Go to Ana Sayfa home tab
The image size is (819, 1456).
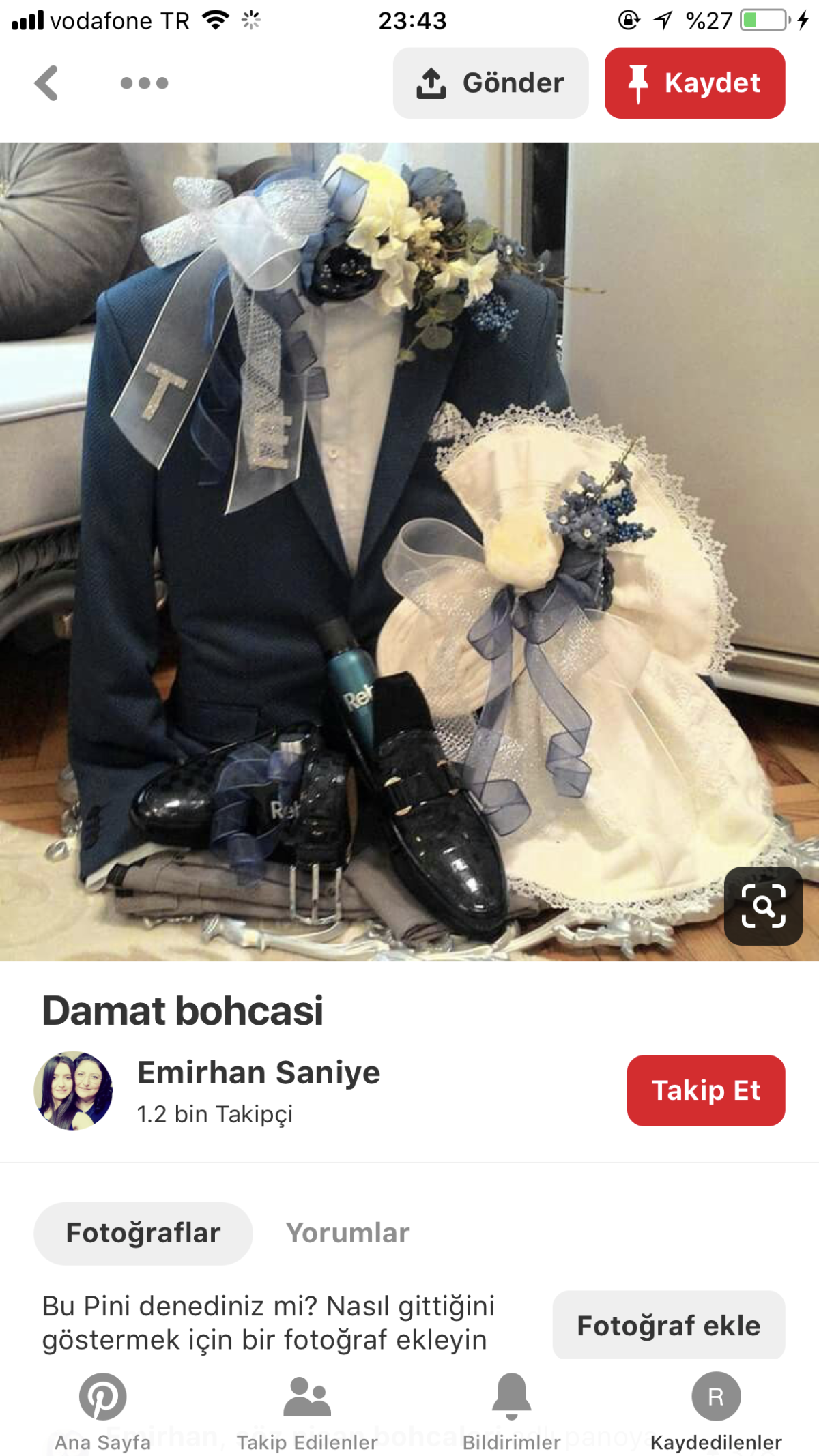point(102,1411)
